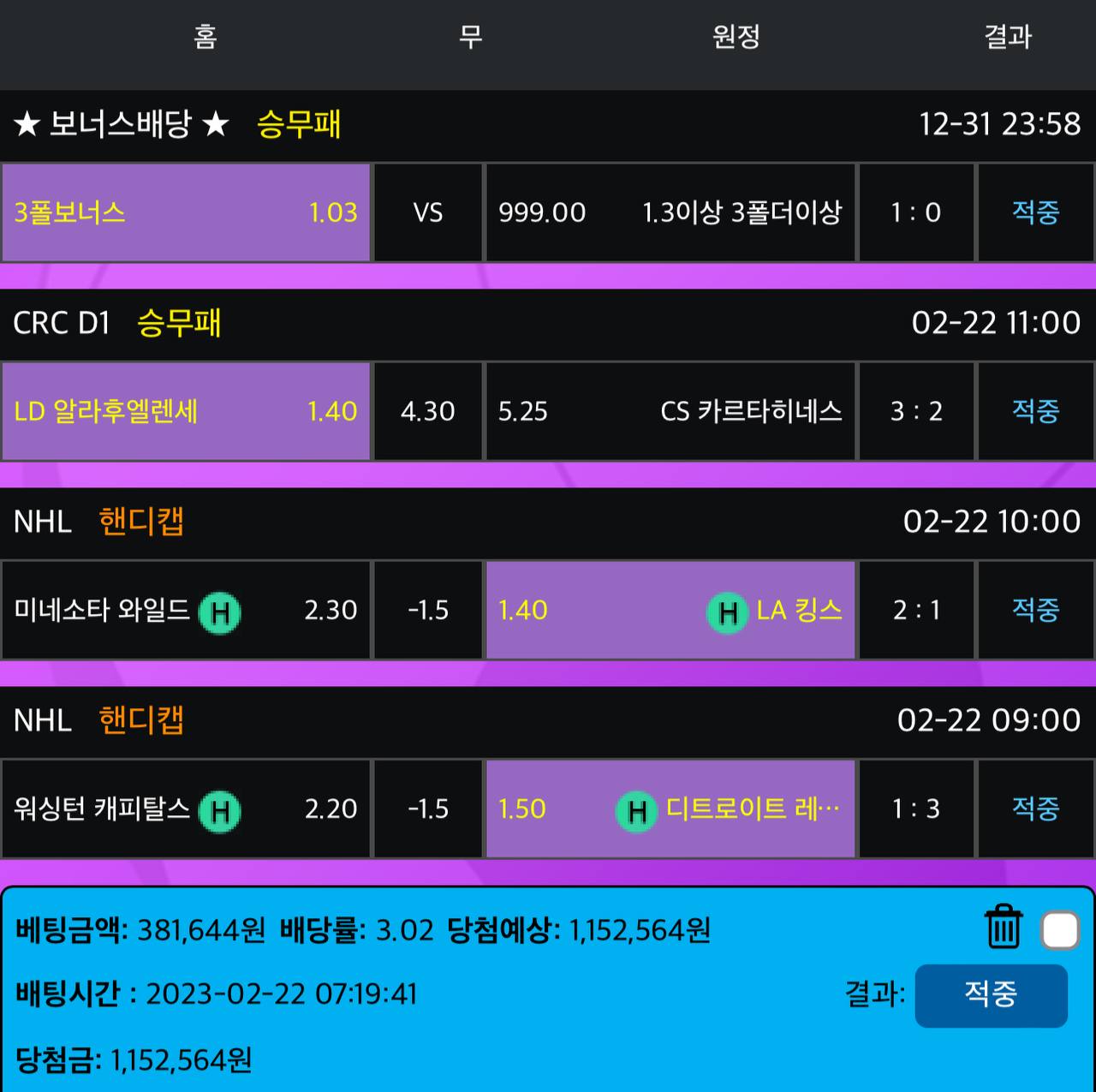
Task: Tap the 적중 result button
Action: click(x=991, y=995)
